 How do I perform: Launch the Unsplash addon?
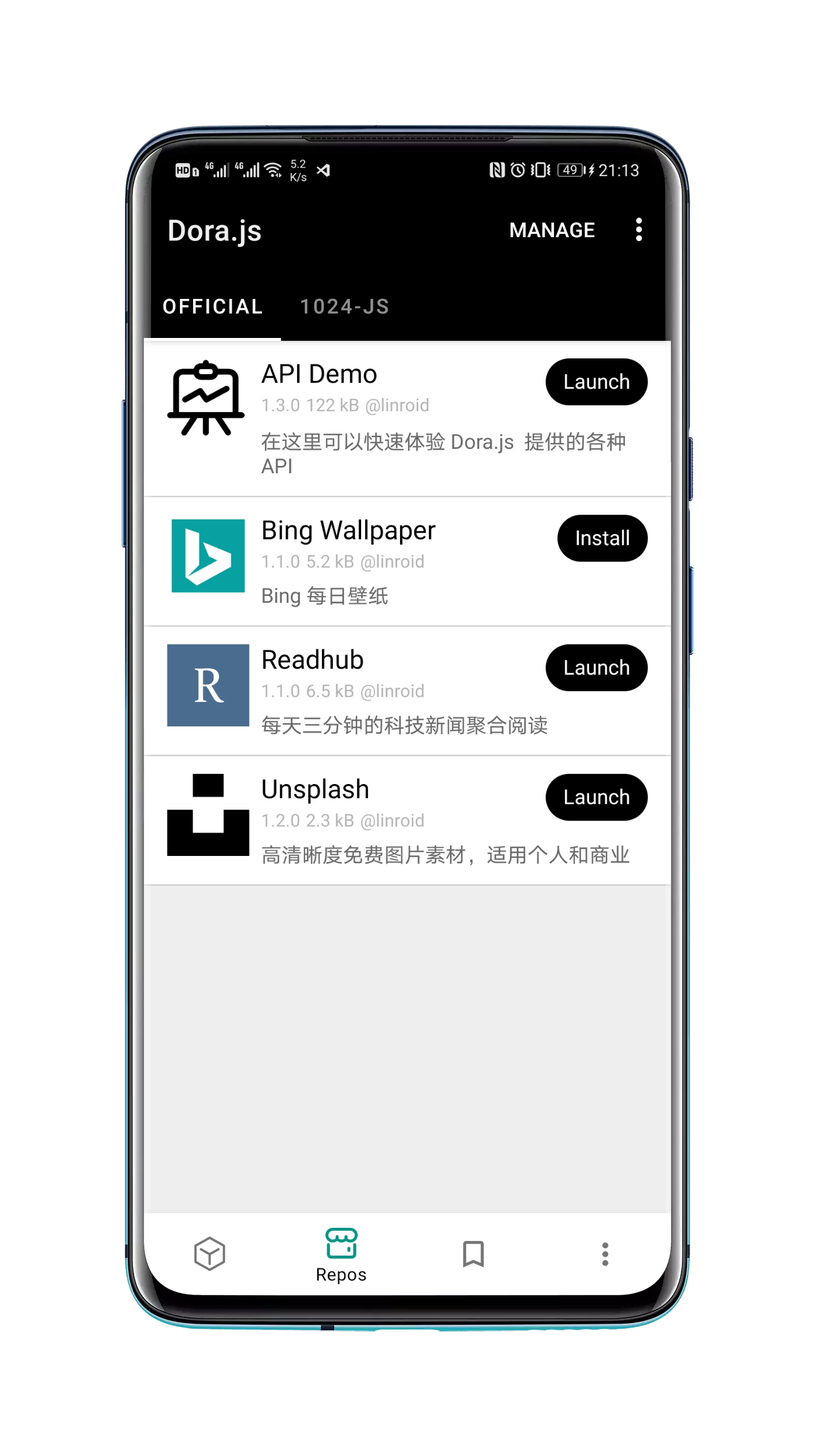(x=595, y=796)
